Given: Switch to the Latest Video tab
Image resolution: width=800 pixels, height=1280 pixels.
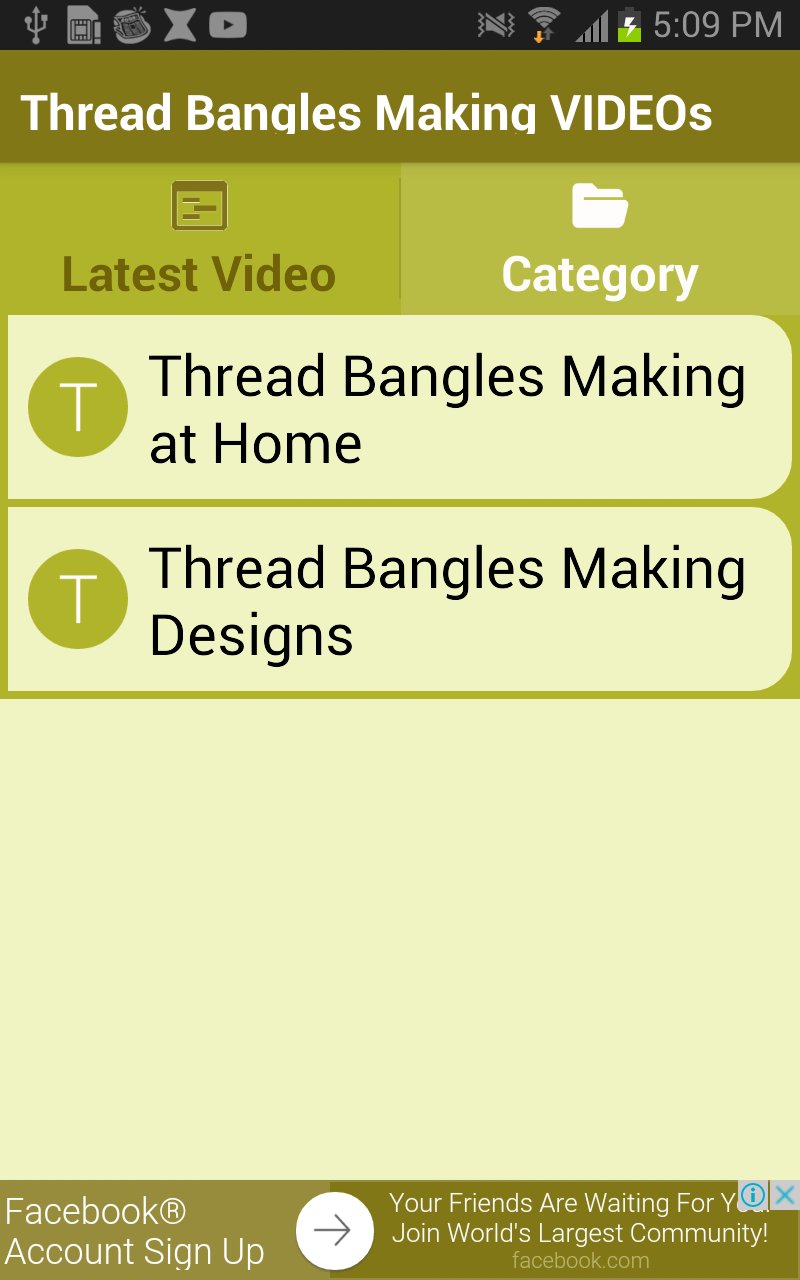Looking at the screenshot, I should pos(199,240).
